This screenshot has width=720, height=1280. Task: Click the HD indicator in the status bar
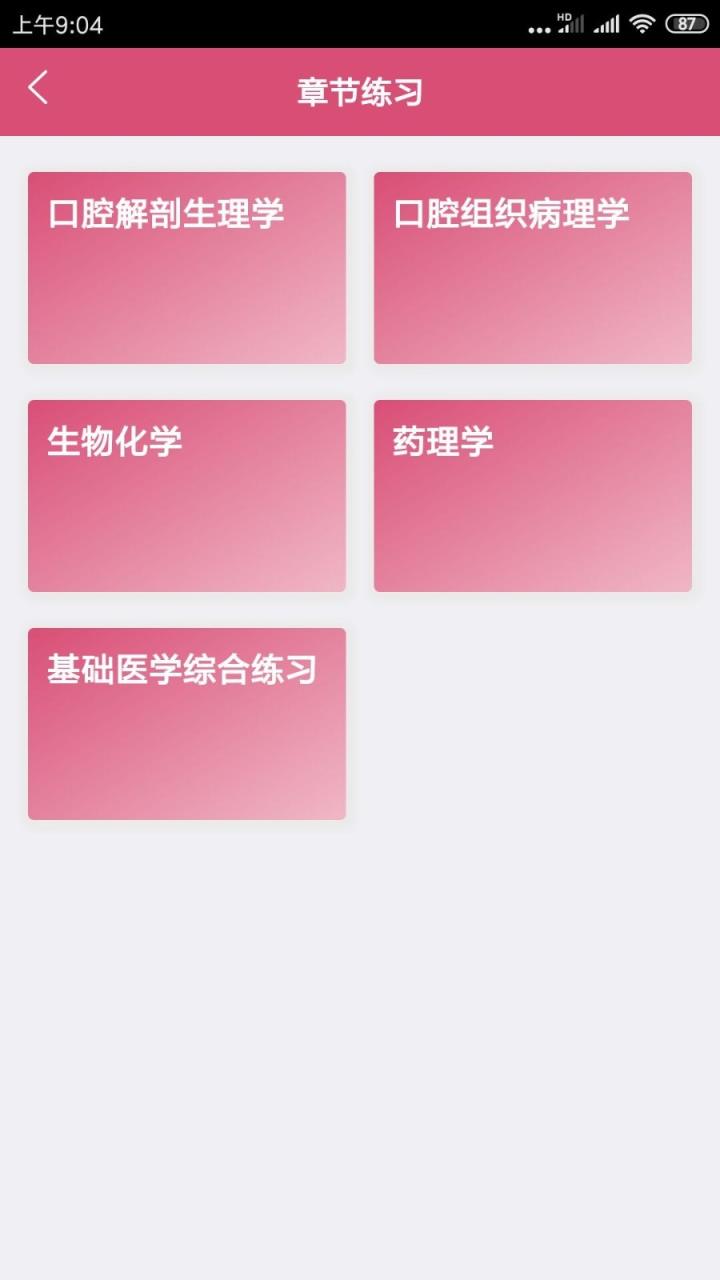pyautogui.click(x=562, y=16)
